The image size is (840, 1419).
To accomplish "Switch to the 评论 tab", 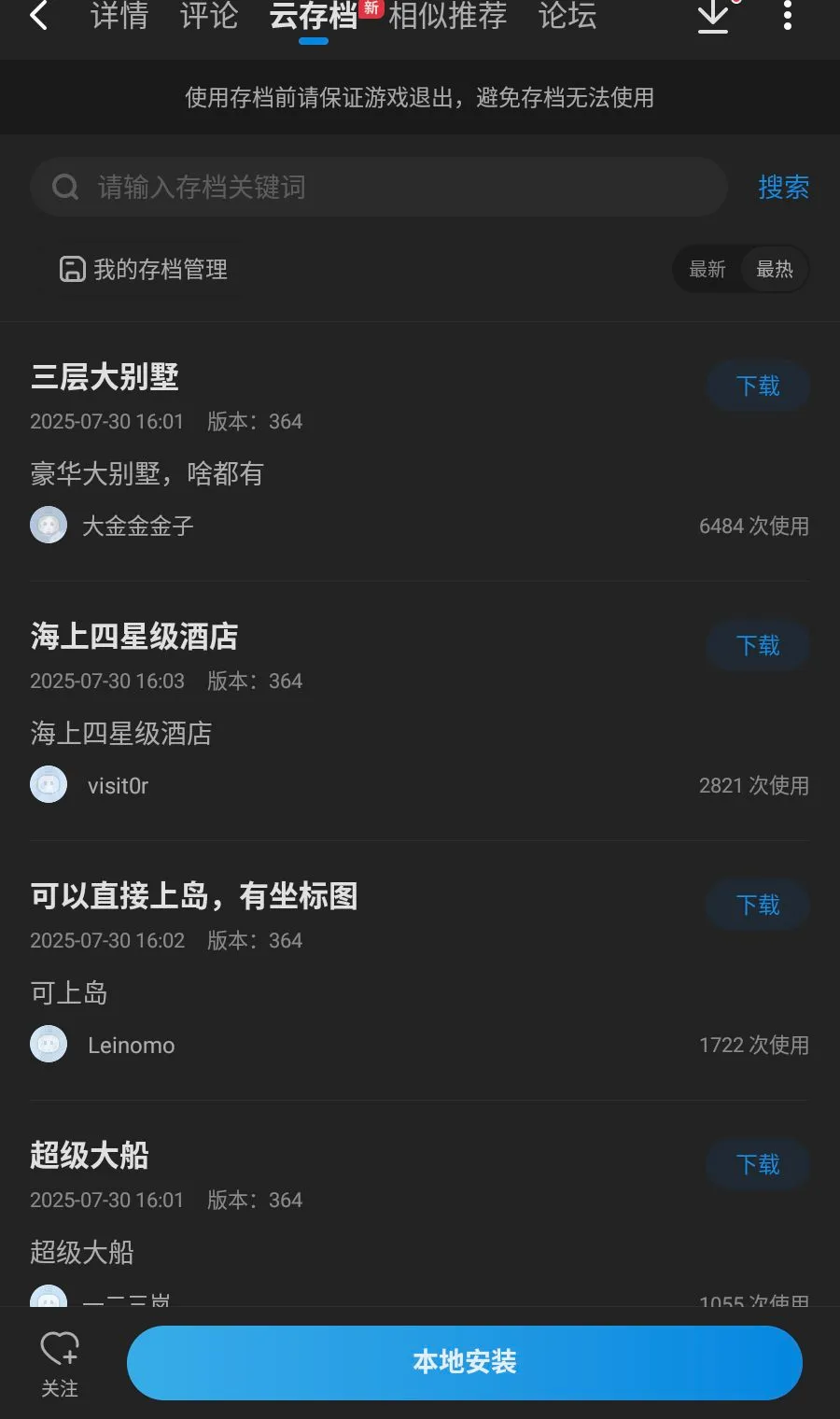I will pyautogui.click(x=209, y=16).
